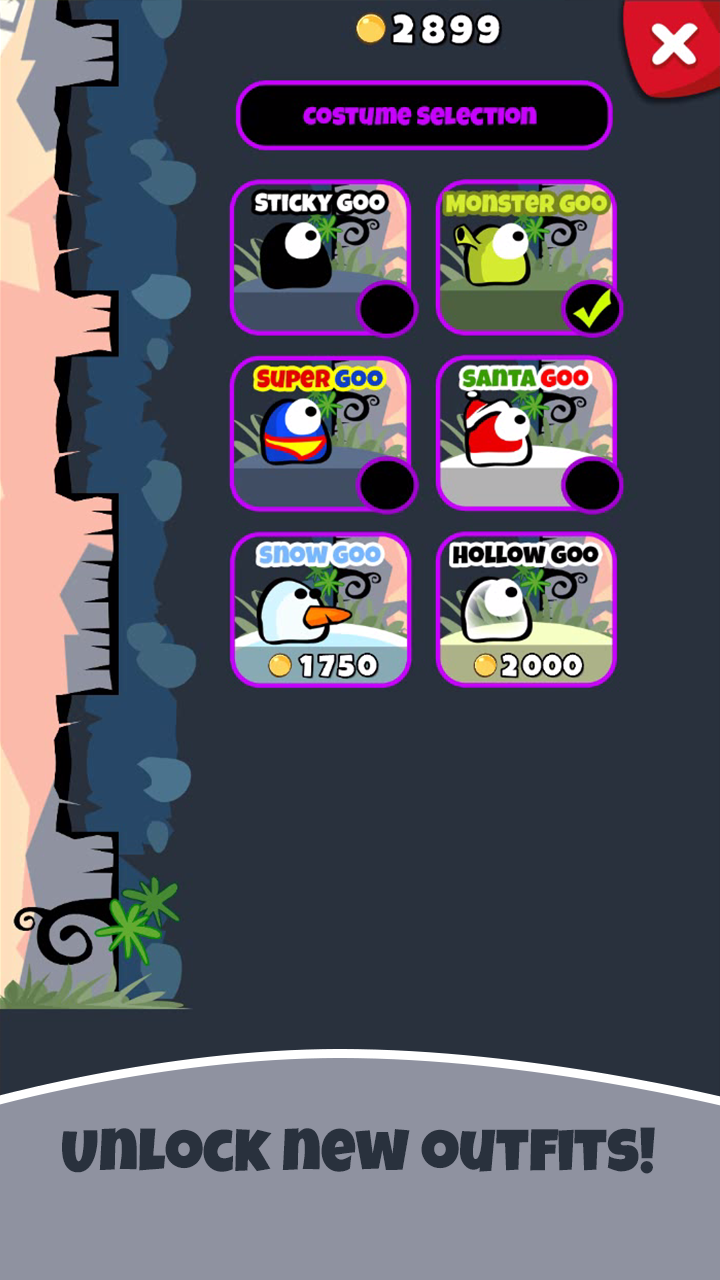Select the Monster Goo costume thumbnail

coord(528,255)
